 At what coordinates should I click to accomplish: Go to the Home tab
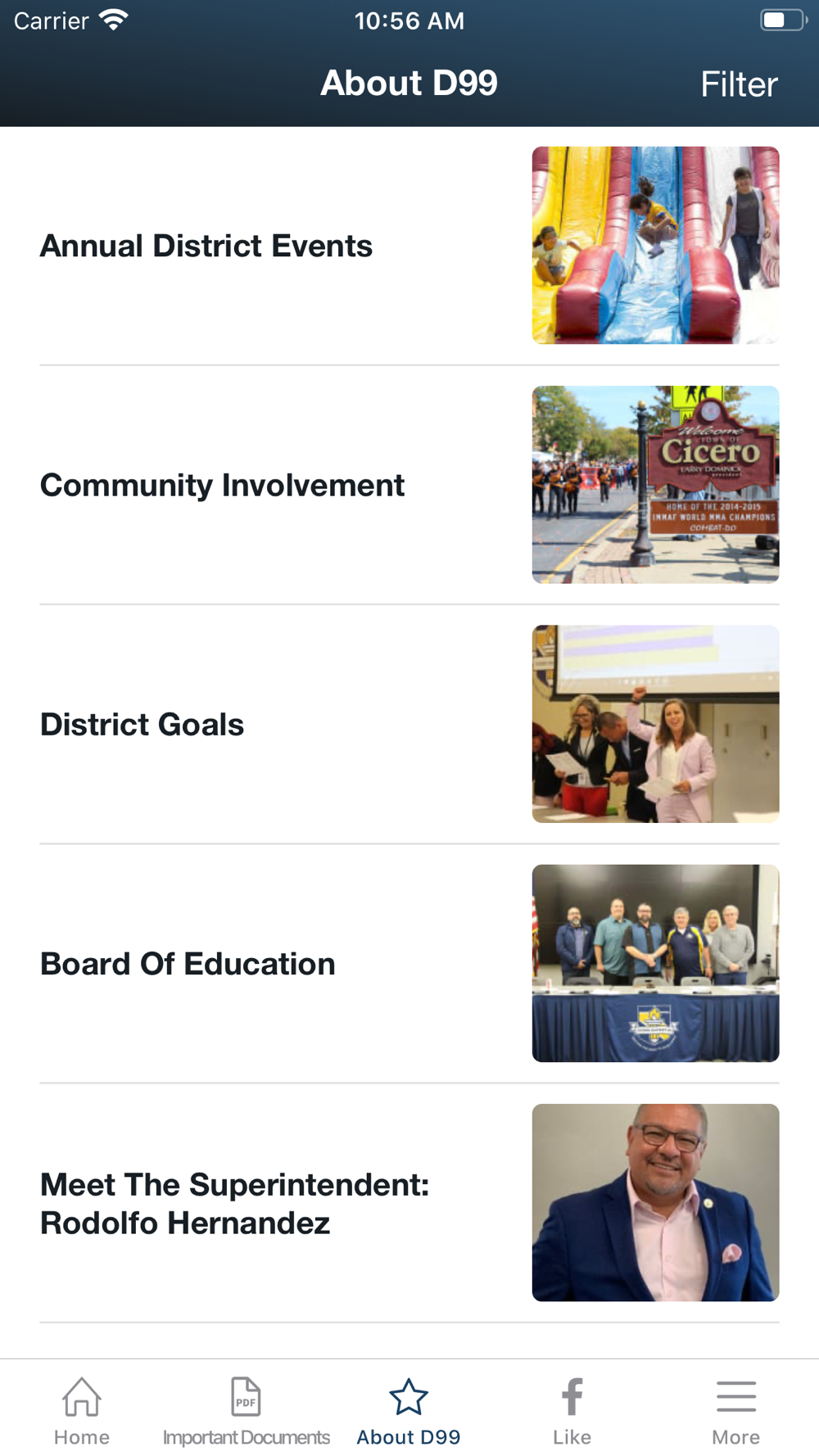[82, 1411]
